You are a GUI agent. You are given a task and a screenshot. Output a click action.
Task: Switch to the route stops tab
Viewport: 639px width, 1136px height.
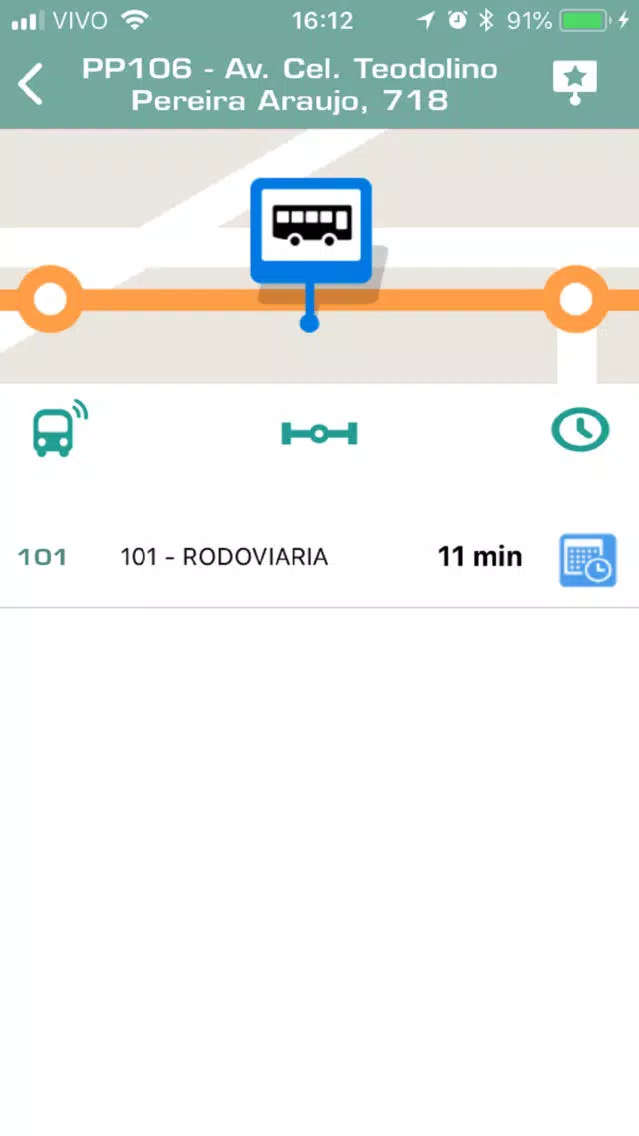319,433
